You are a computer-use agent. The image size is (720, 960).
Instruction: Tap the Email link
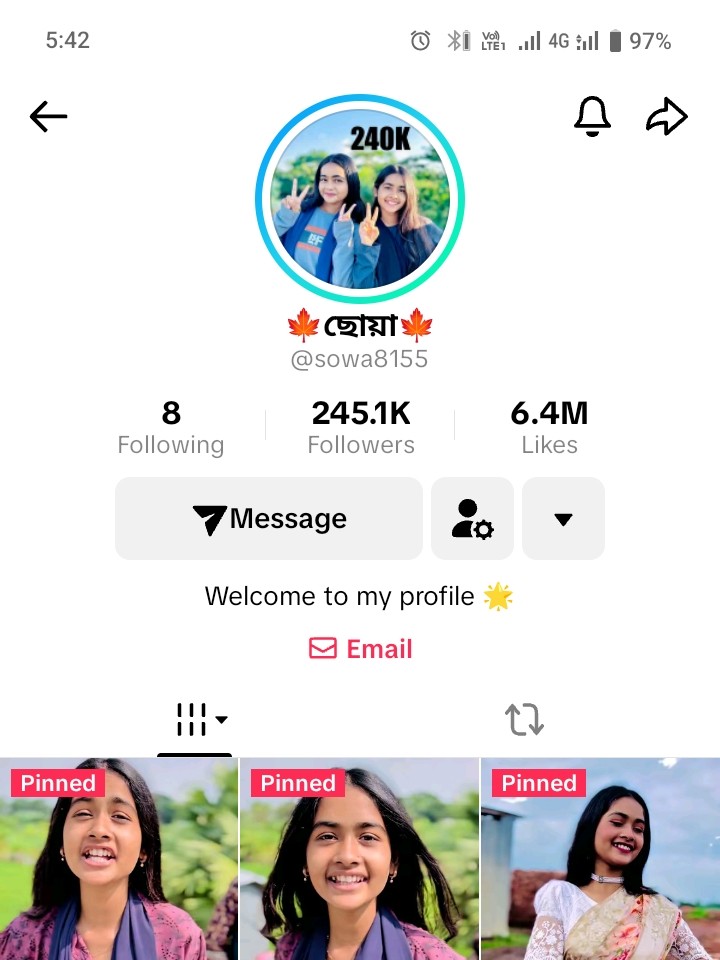[361, 649]
